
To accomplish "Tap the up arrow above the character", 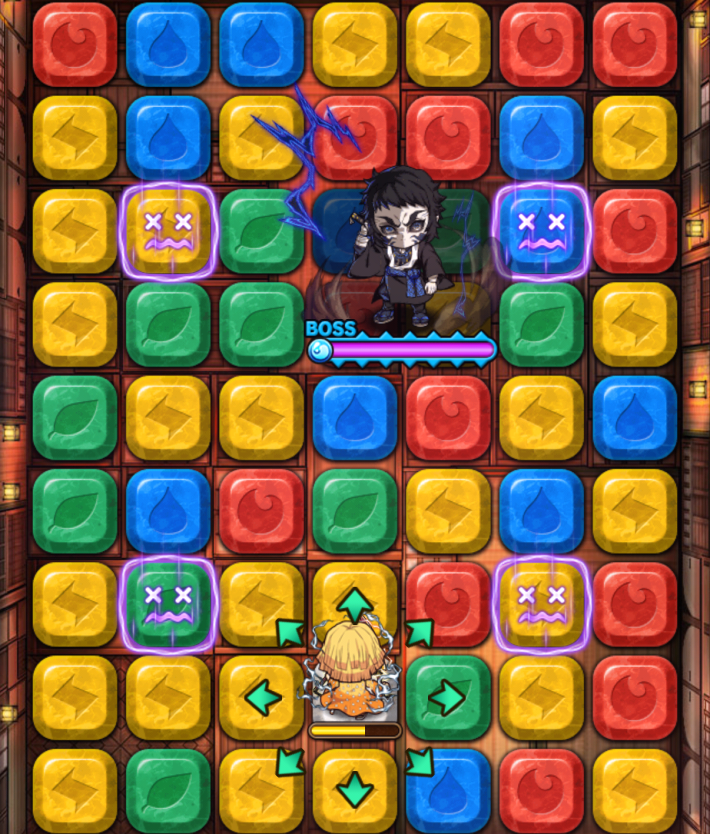I will click(354, 604).
